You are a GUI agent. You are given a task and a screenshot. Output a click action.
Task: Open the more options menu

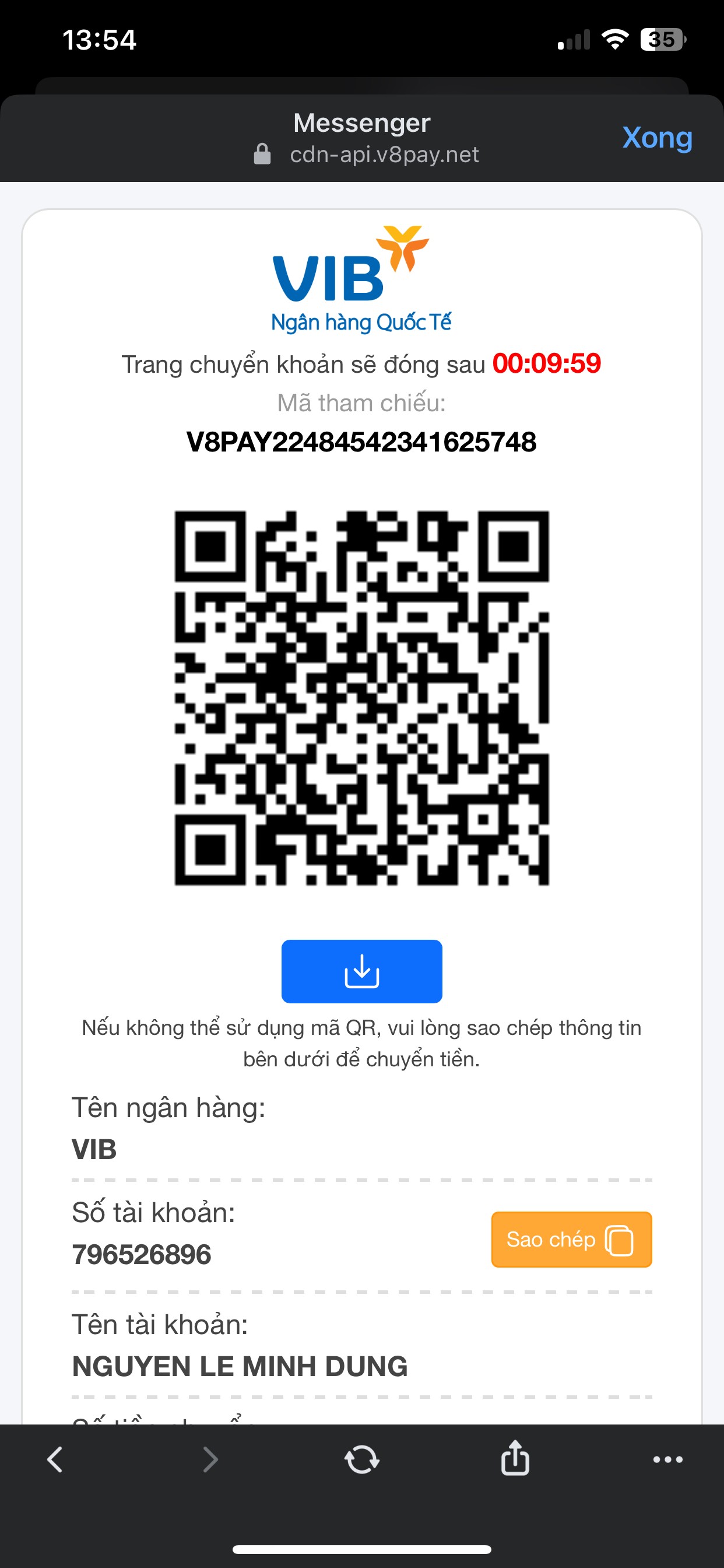(x=667, y=1459)
